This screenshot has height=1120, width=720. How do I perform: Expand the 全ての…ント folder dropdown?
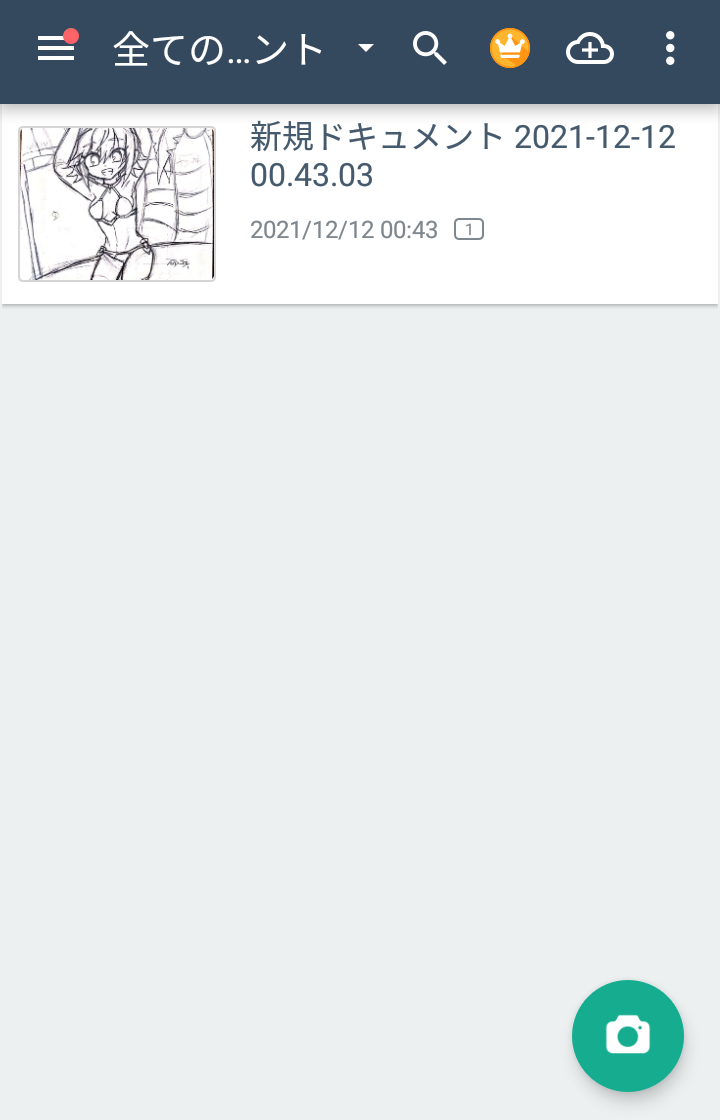point(366,48)
